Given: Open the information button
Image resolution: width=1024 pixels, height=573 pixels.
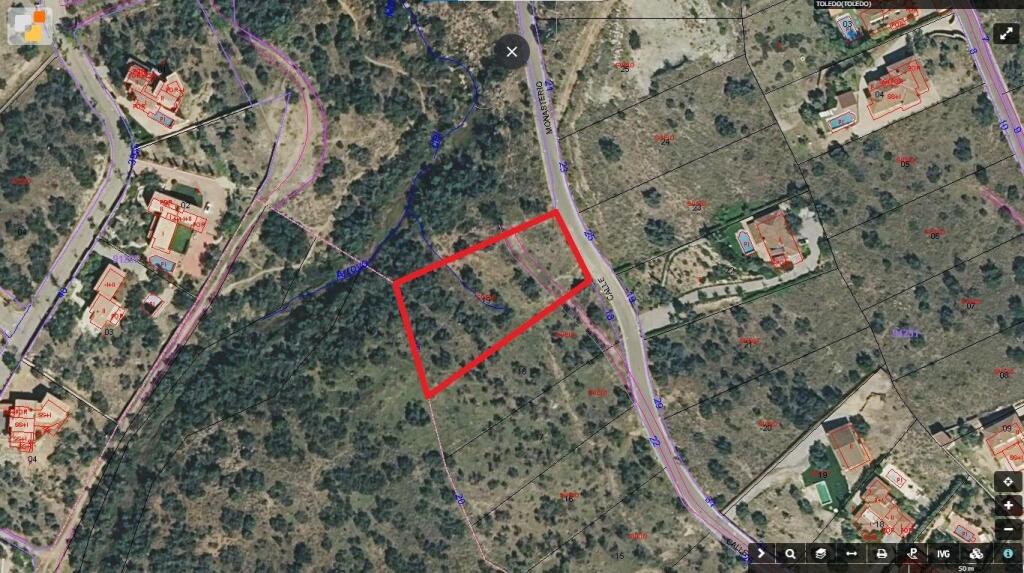Looking at the screenshot, I should 1008,553.
